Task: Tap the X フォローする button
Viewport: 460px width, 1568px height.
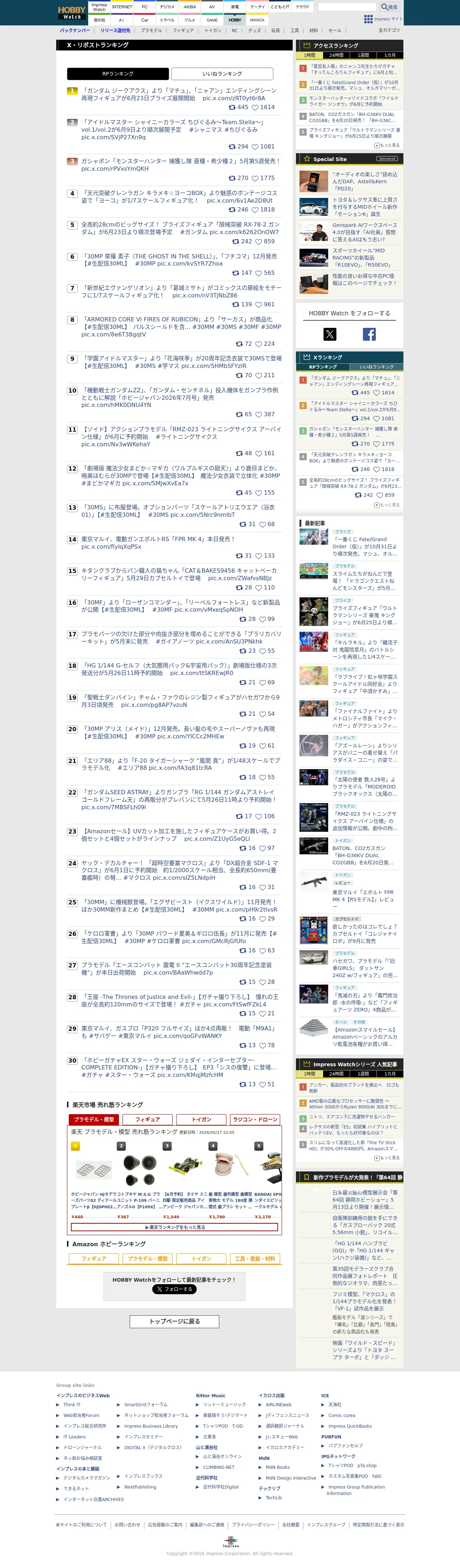Action: [174, 1289]
